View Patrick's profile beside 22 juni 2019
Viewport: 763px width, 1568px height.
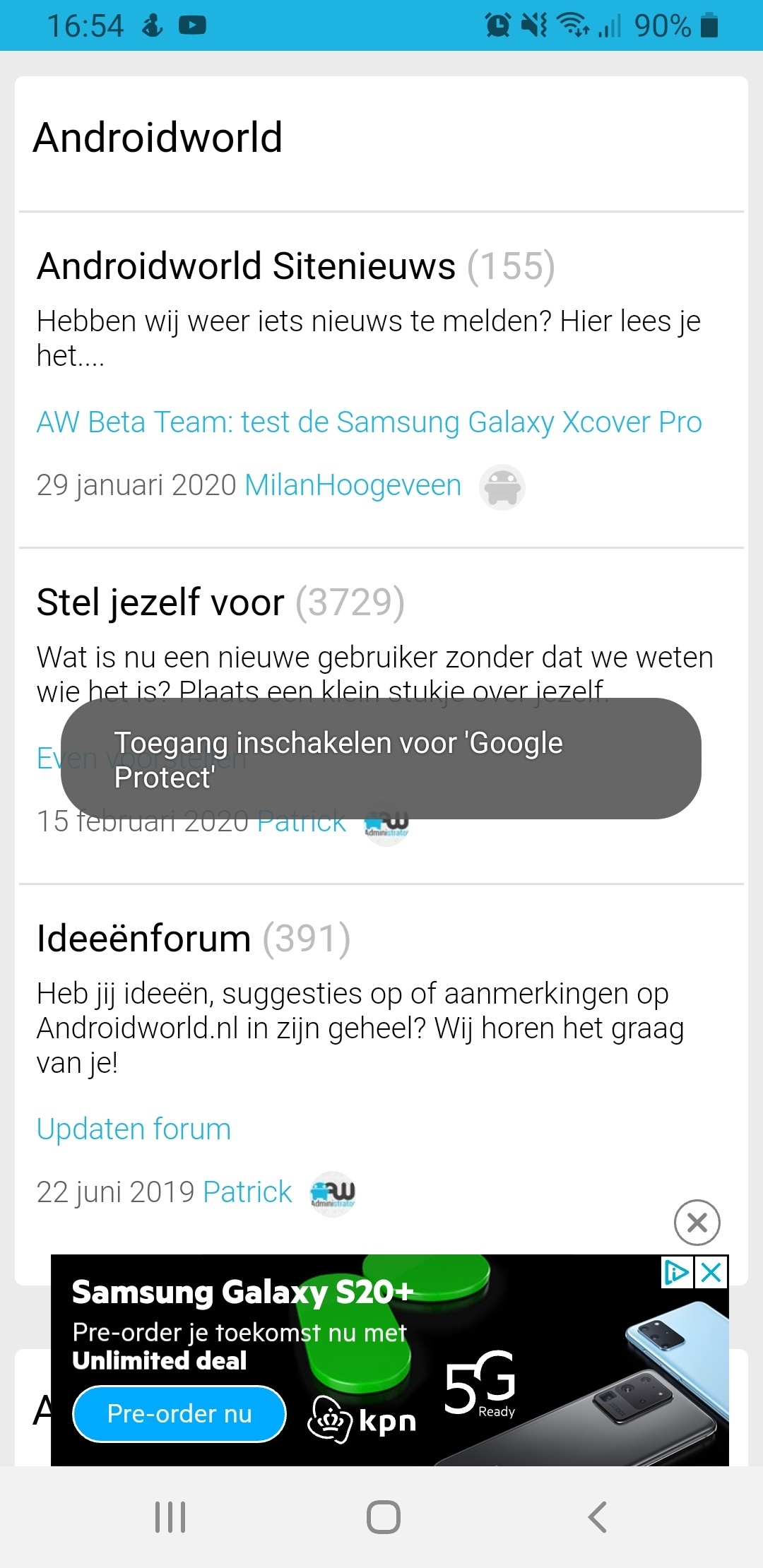coord(247,1192)
